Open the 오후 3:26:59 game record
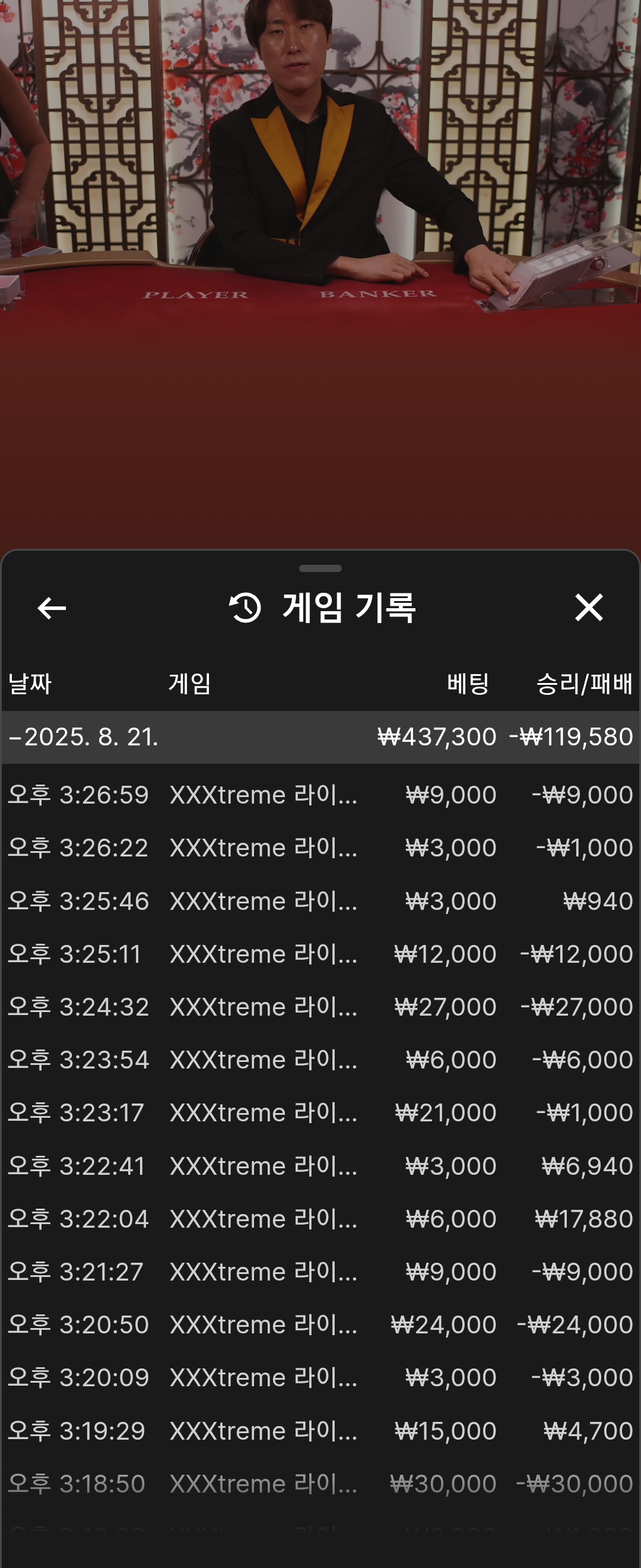 pos(320,795)
